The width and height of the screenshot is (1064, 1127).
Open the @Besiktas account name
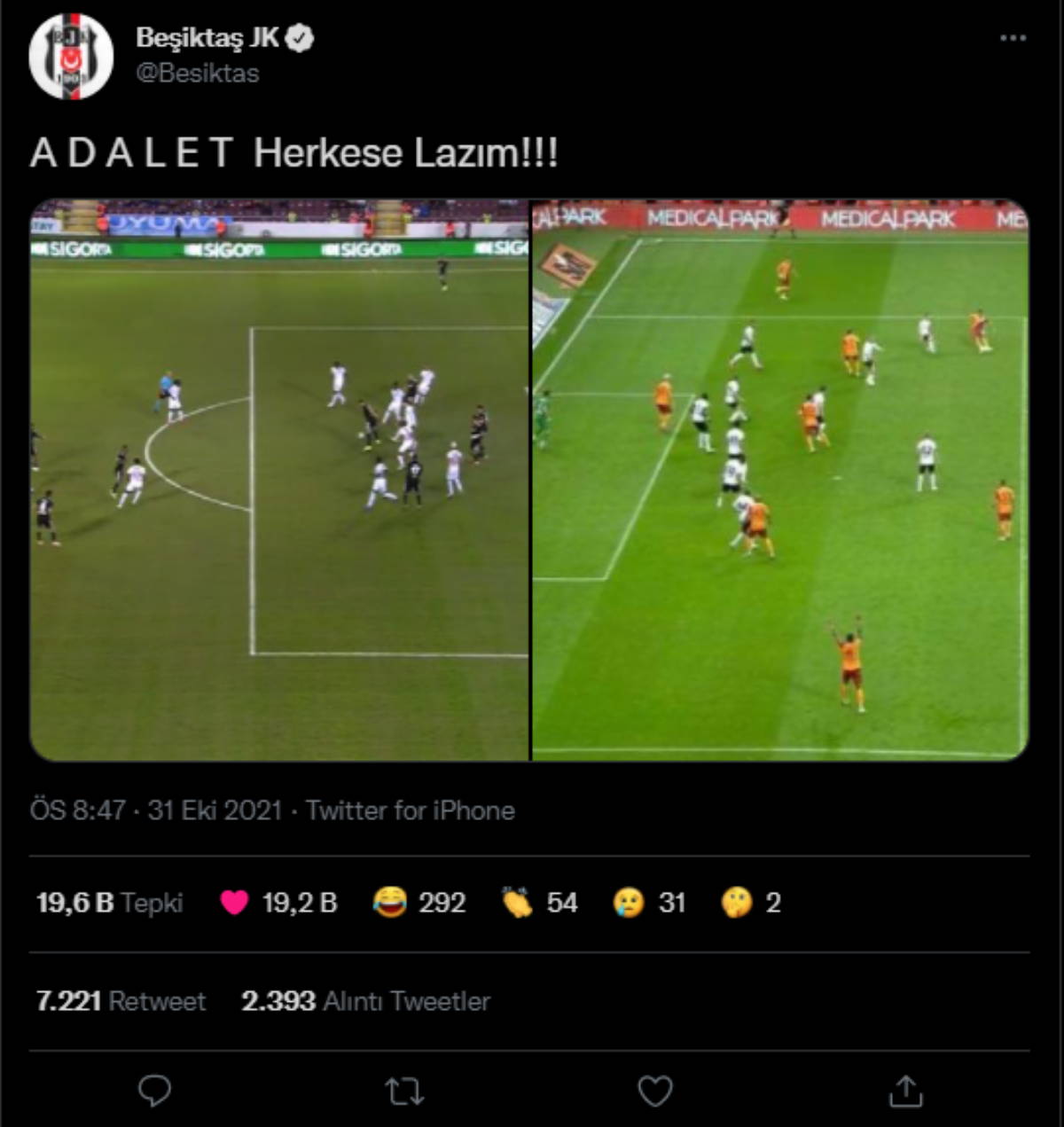pos(197,73)
